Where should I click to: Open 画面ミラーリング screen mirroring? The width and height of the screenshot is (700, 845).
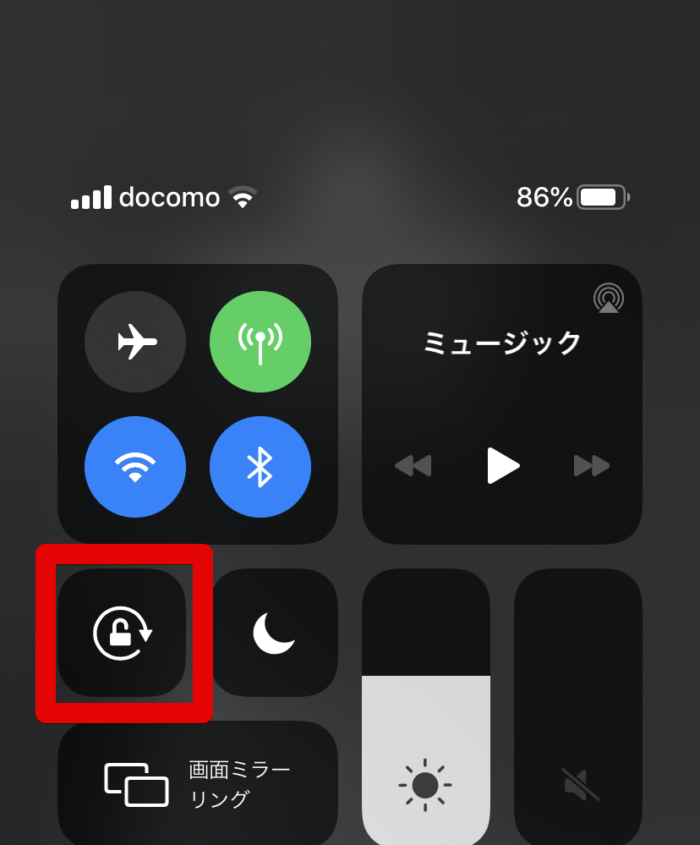197,783
